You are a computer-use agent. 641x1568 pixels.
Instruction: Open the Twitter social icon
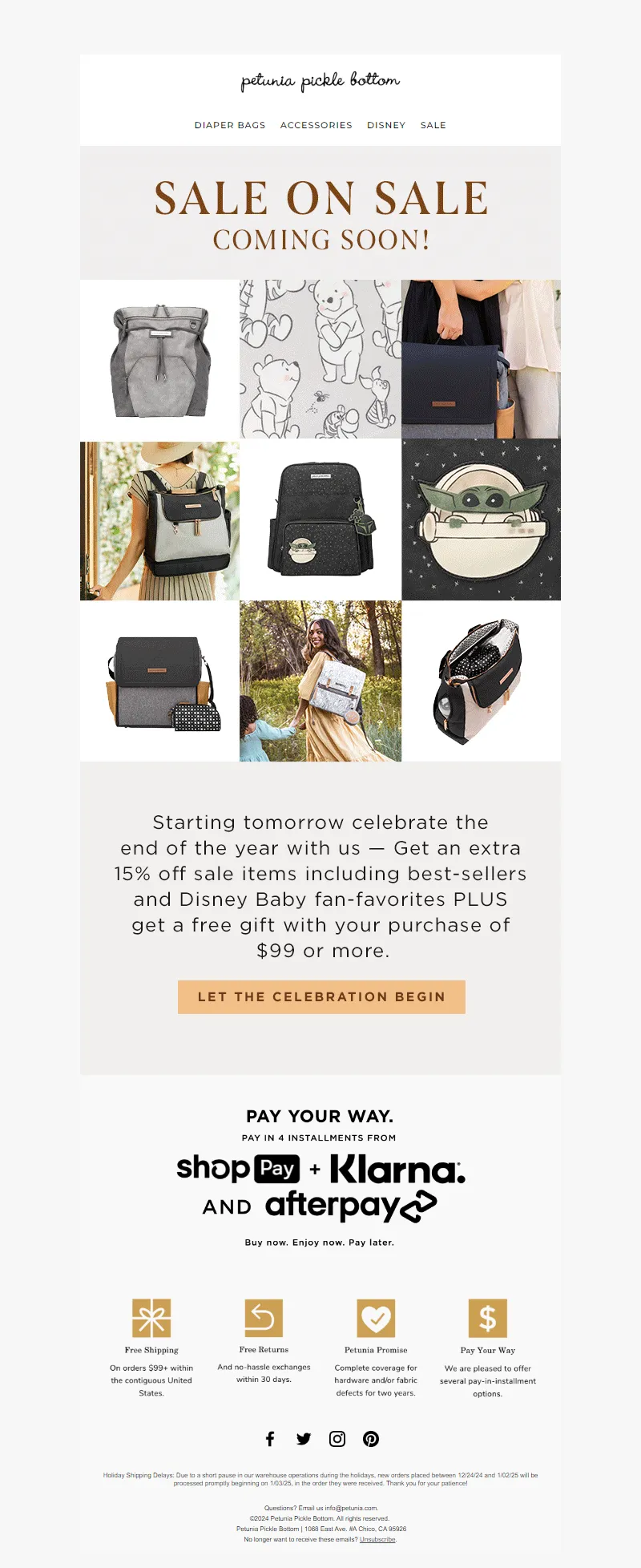(x=304, y=1439)
